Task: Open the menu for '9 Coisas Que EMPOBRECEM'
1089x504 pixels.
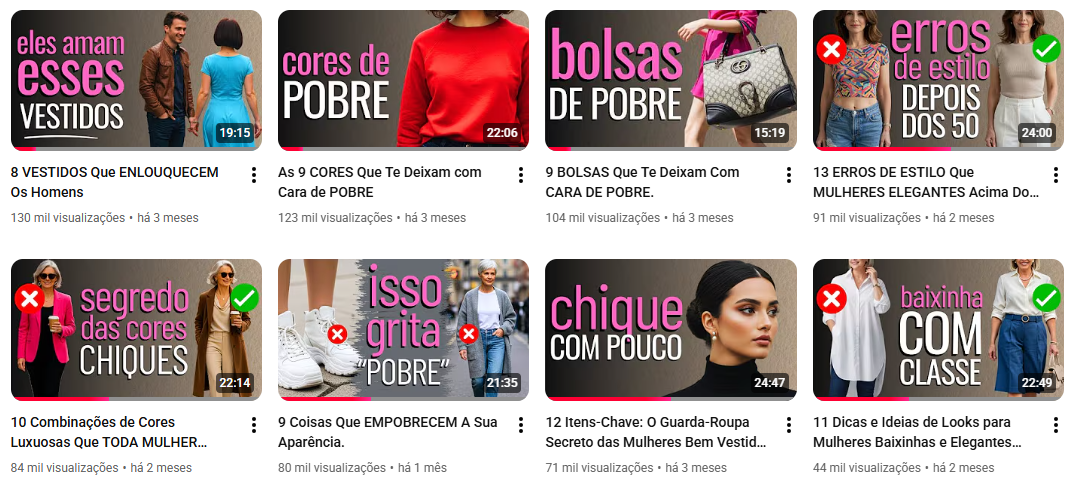Action: coord(521,425)
